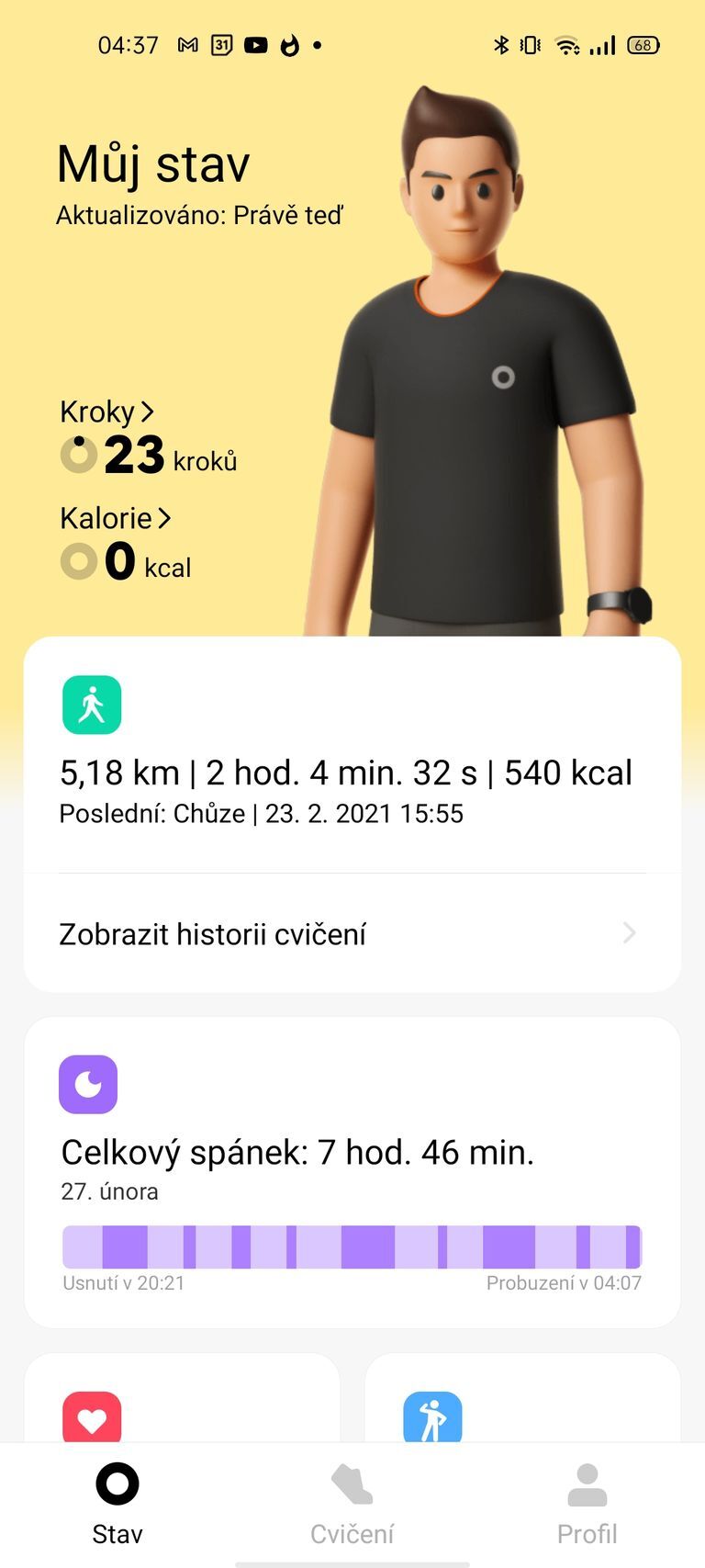Tap Celkový spánek 7 hod. 46 min. card
Image resolution: width=705 pixels, height=1568 pixels.
point(296,1151)
